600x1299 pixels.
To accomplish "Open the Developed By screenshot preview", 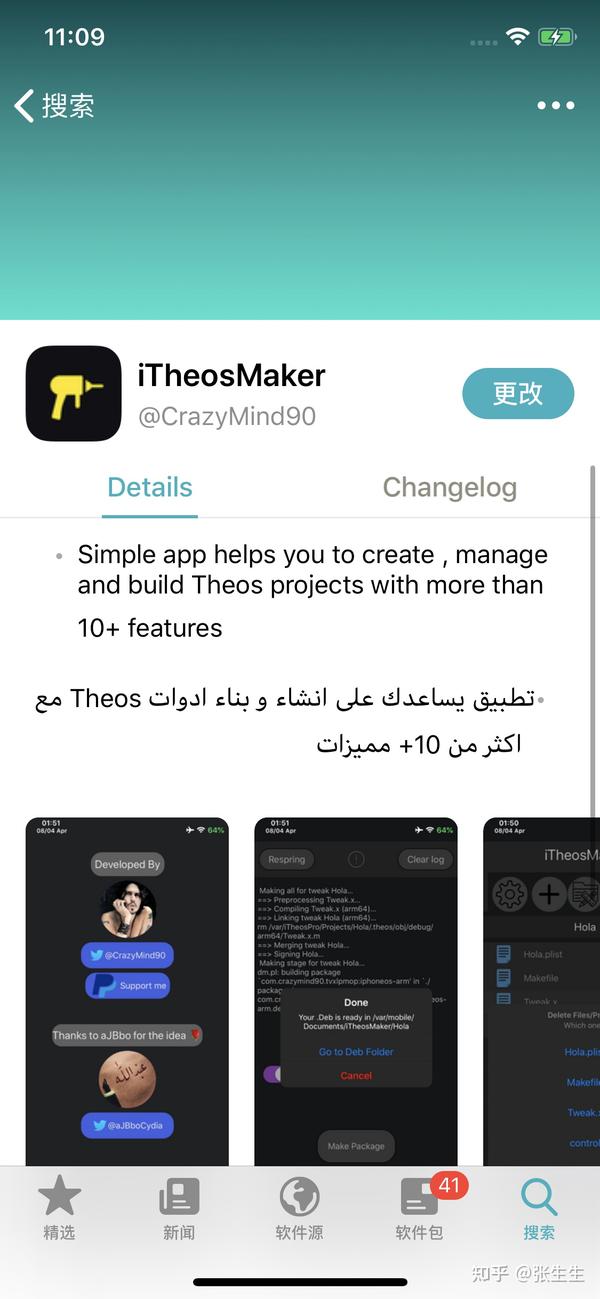I will tap(127, 990).
